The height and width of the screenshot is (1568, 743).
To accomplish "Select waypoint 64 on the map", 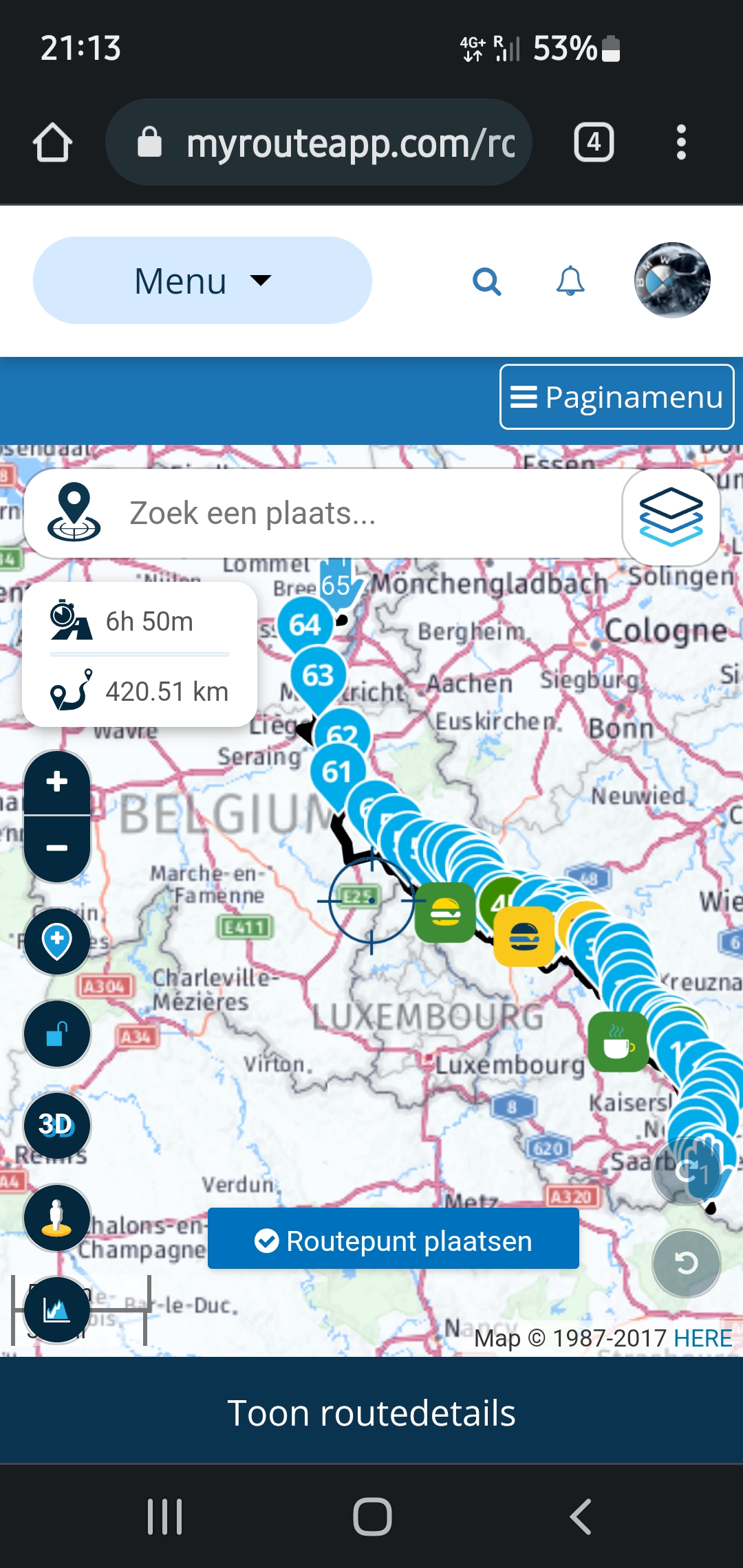I will (305, 624).
